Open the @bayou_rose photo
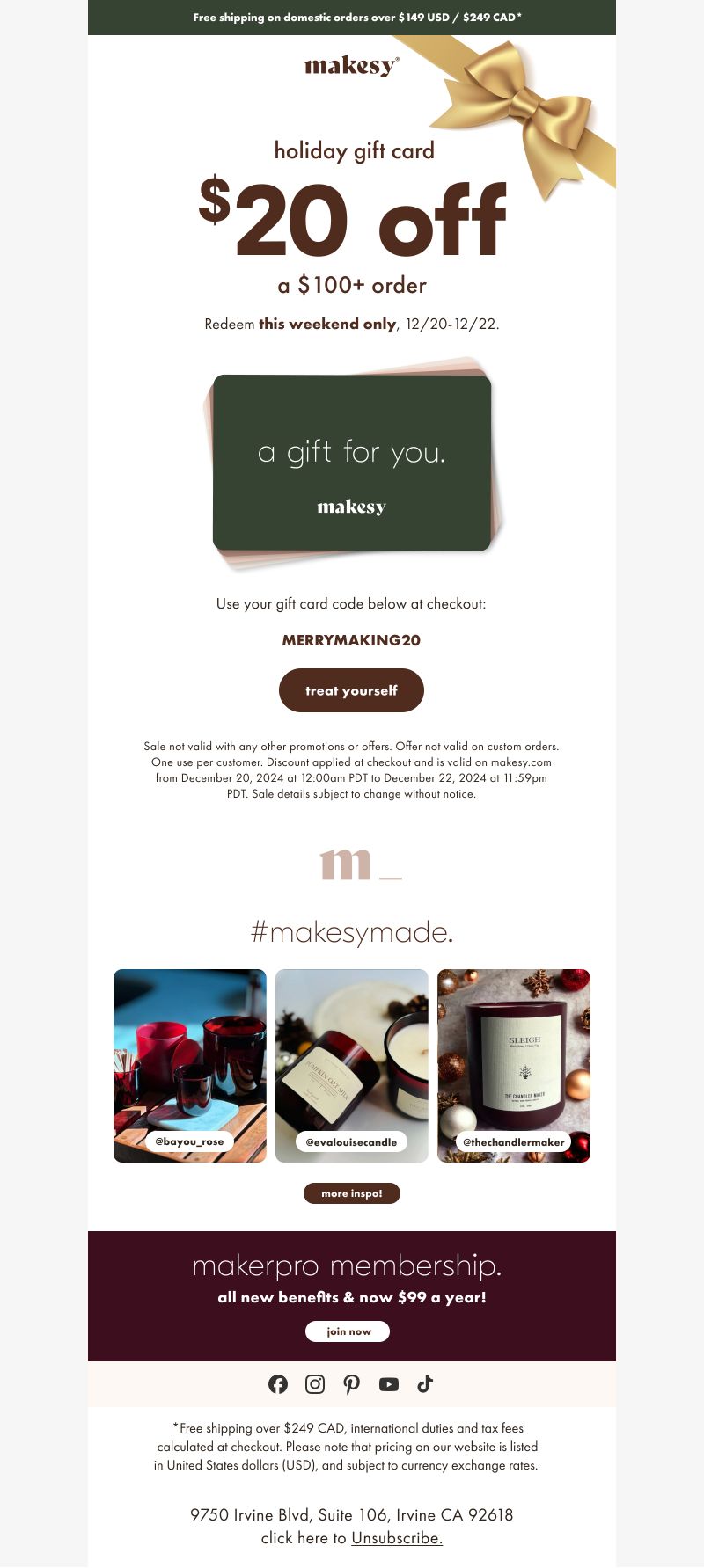 (x=190, y=1066)
